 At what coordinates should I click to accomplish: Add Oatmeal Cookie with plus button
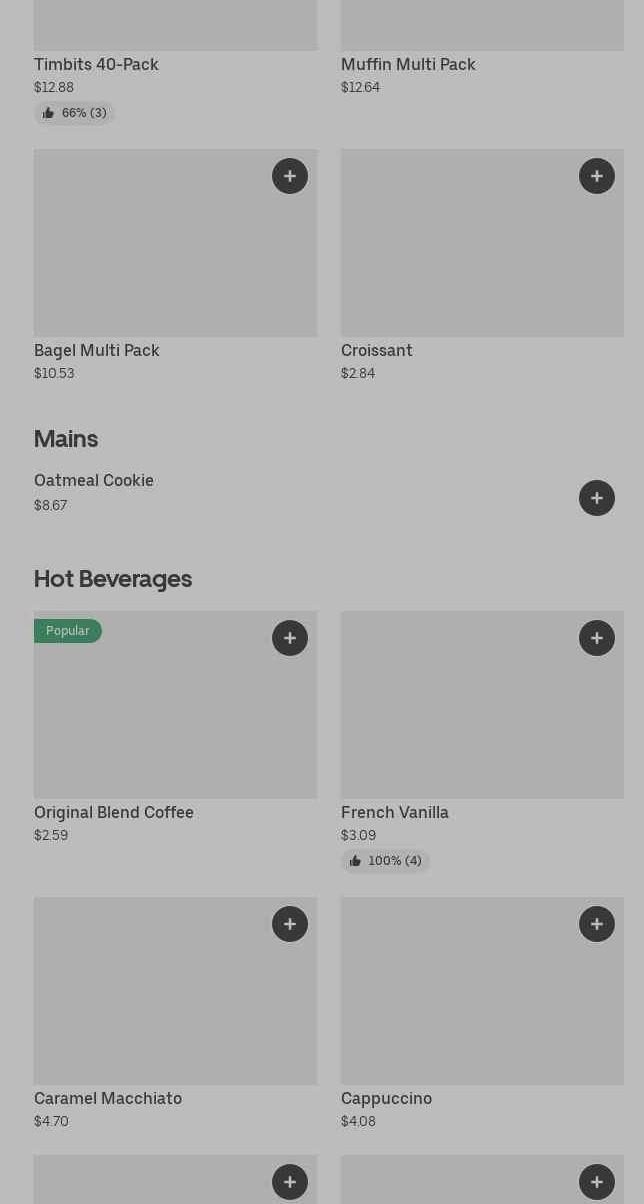pos(597,498)
